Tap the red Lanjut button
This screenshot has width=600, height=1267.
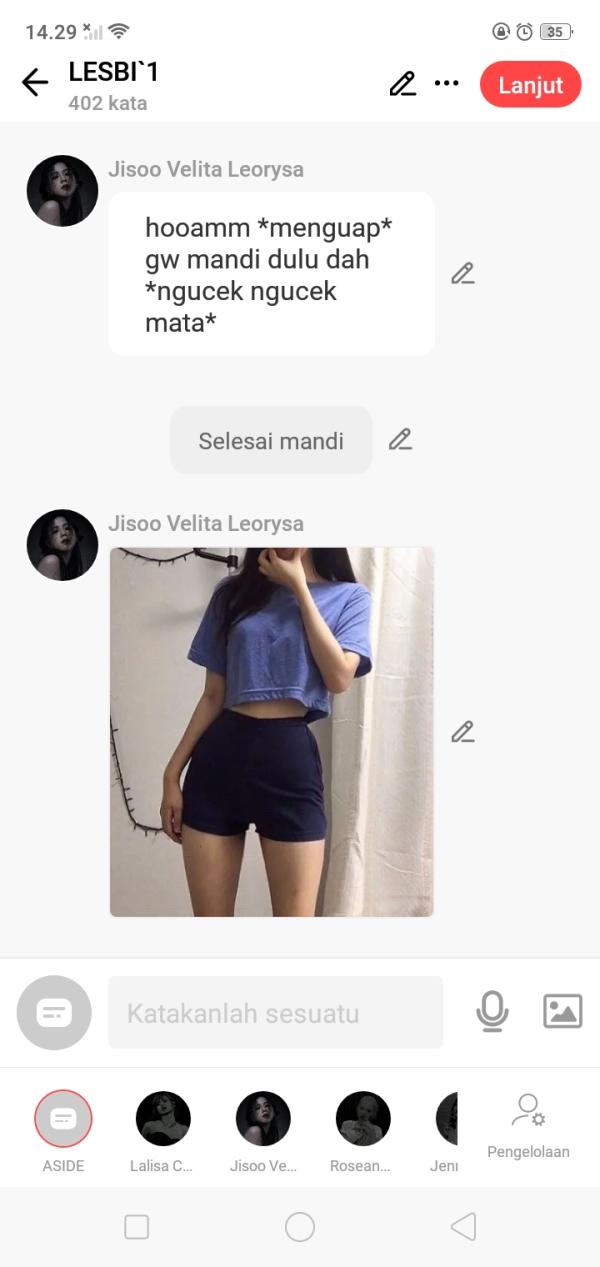point(530,85)
